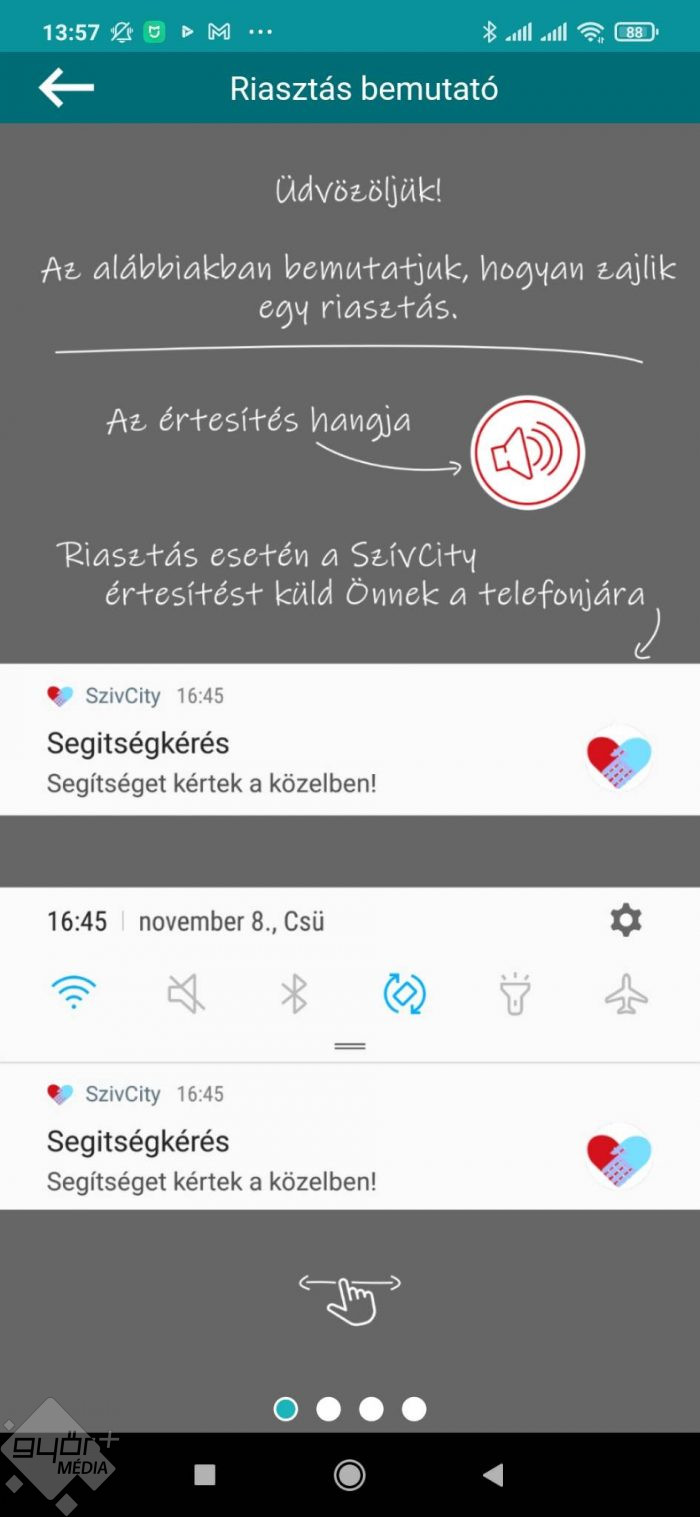Tap the system home button
700x1517 pixels.
click(x=349, y=1474)
